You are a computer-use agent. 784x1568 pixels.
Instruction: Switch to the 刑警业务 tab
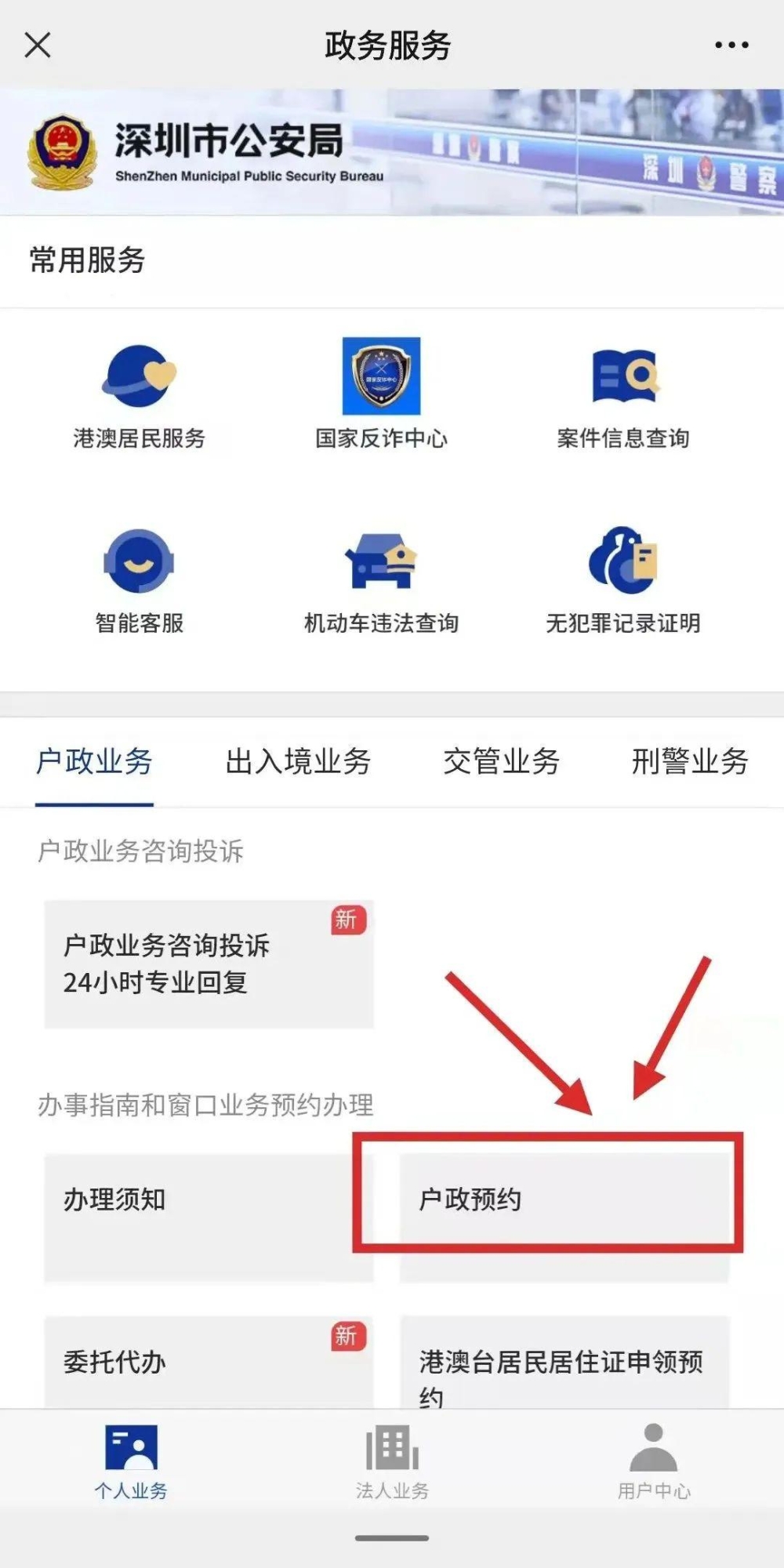(690, 761)
